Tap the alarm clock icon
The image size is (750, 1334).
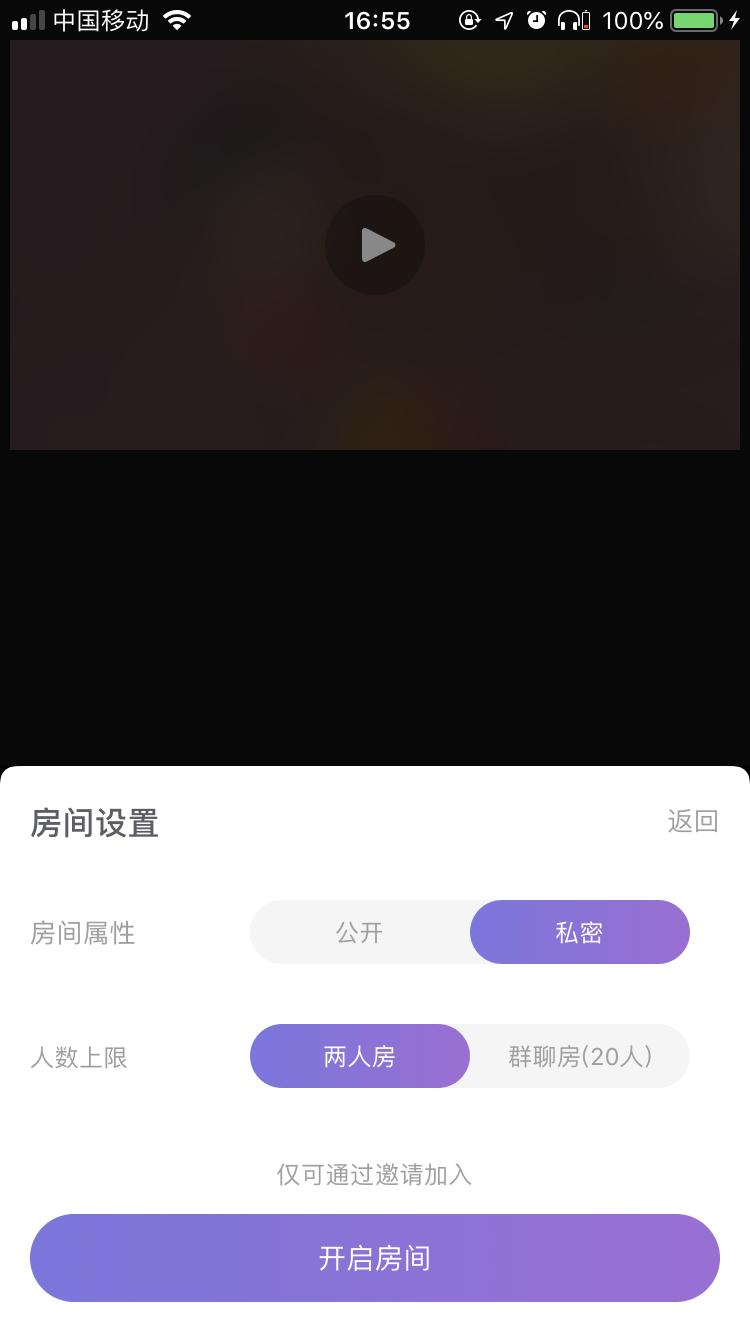[537, 19]
